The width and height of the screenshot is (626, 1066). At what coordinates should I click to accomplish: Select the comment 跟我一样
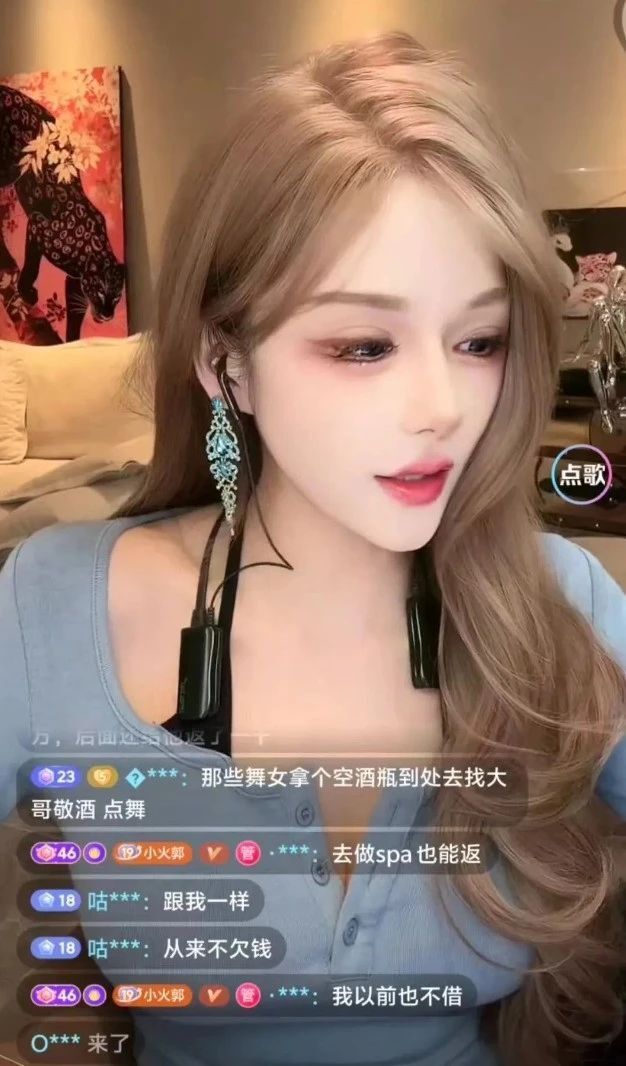tap(200, 901)
